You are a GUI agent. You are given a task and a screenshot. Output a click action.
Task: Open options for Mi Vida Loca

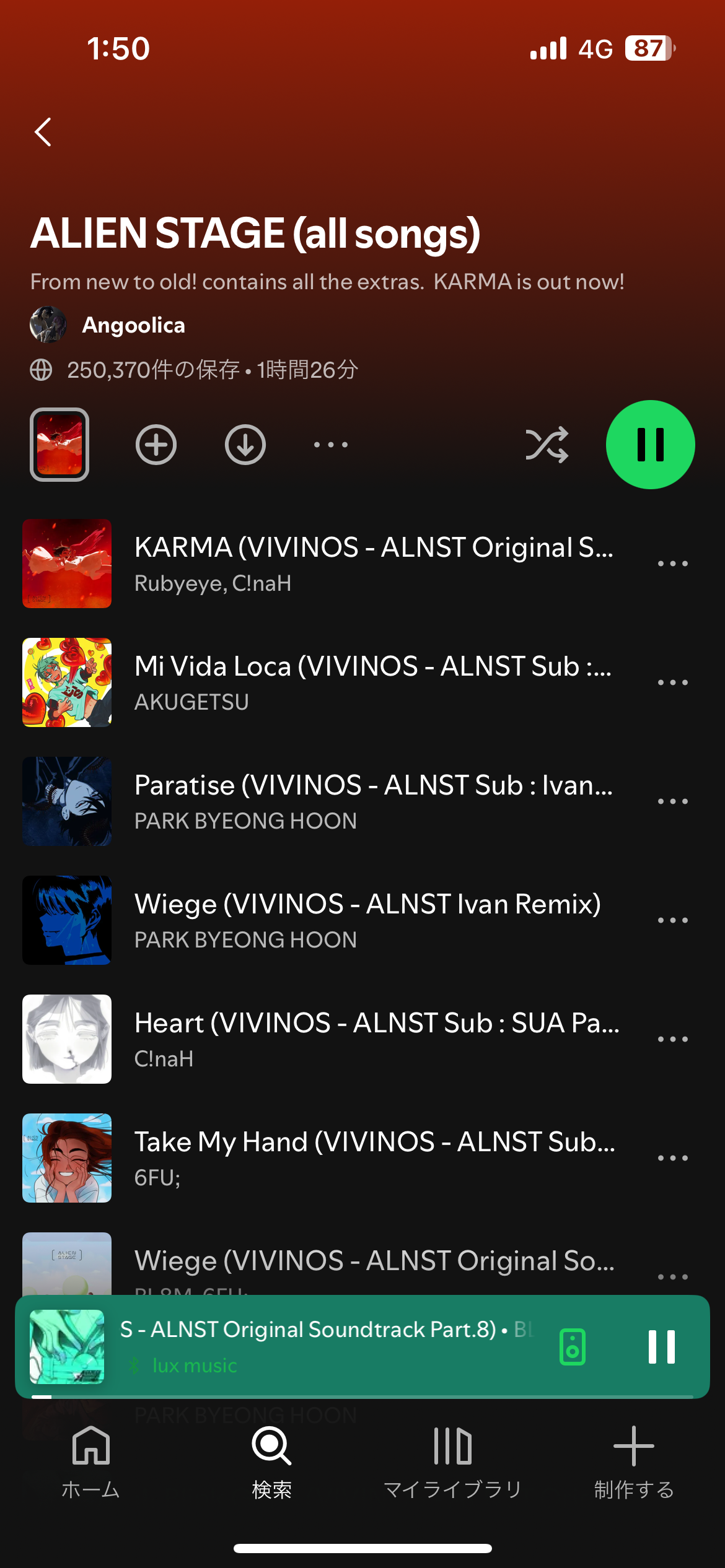(x=673, y=682)
